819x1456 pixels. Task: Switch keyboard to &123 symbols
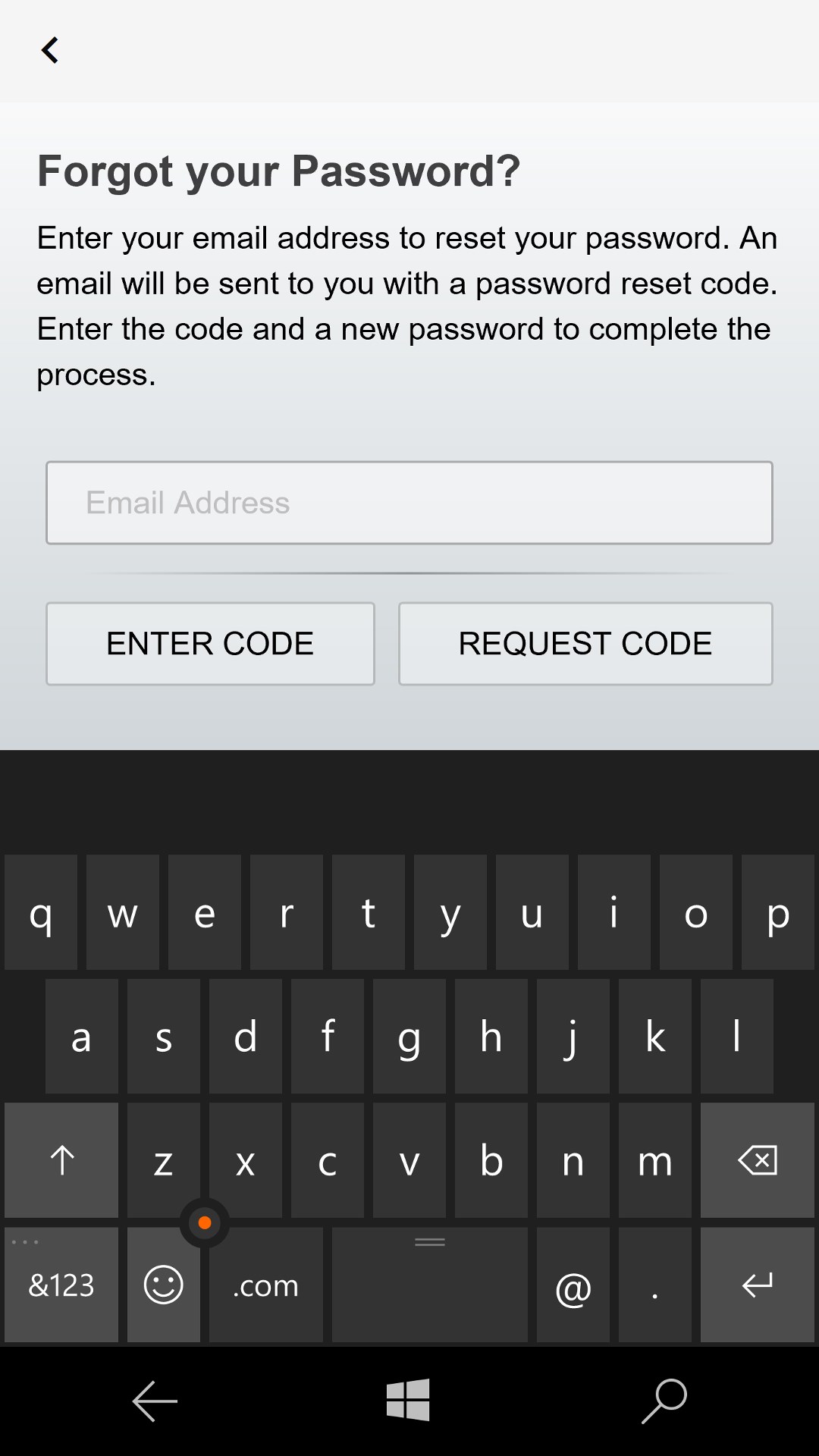(61, 1286)
